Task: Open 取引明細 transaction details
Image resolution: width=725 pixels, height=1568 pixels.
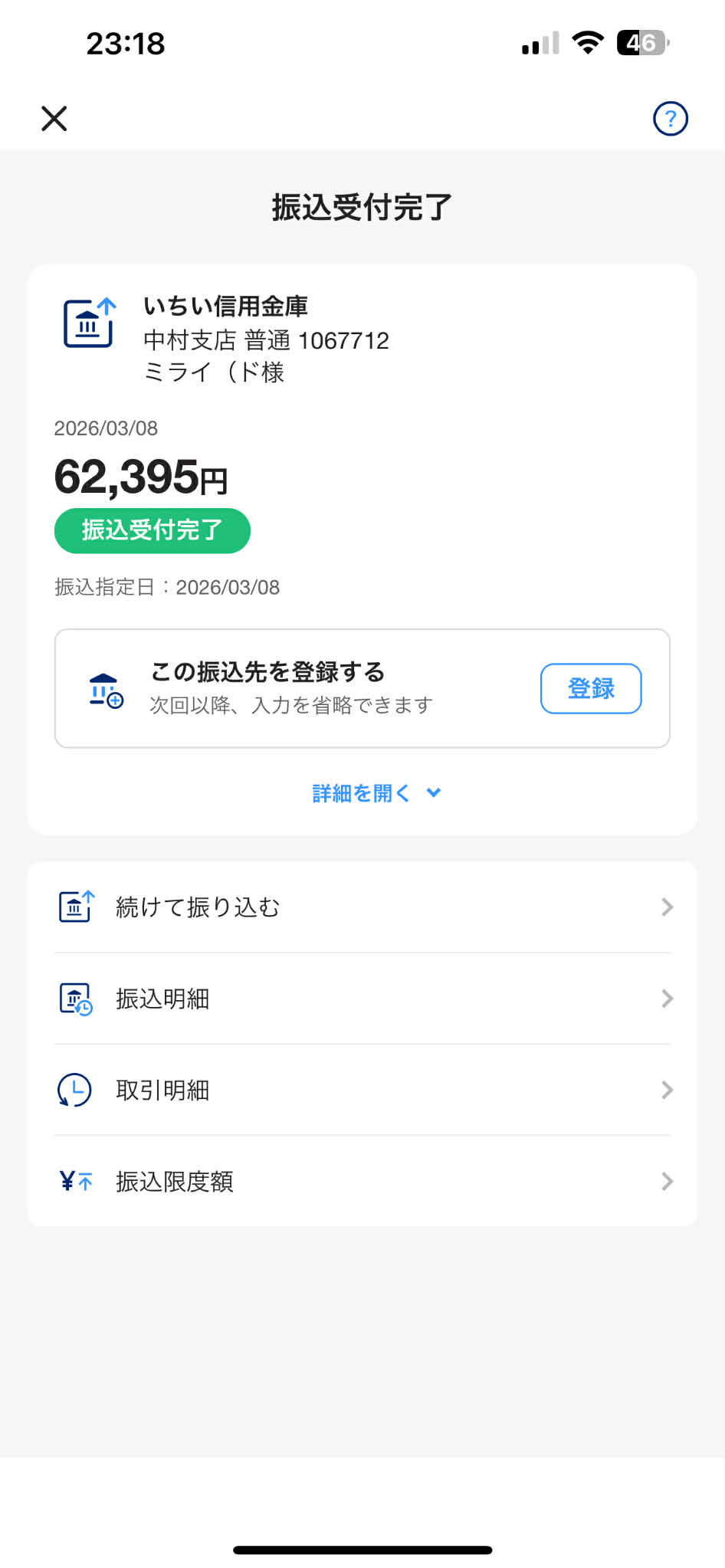Action: click(x=362, y=1090)
